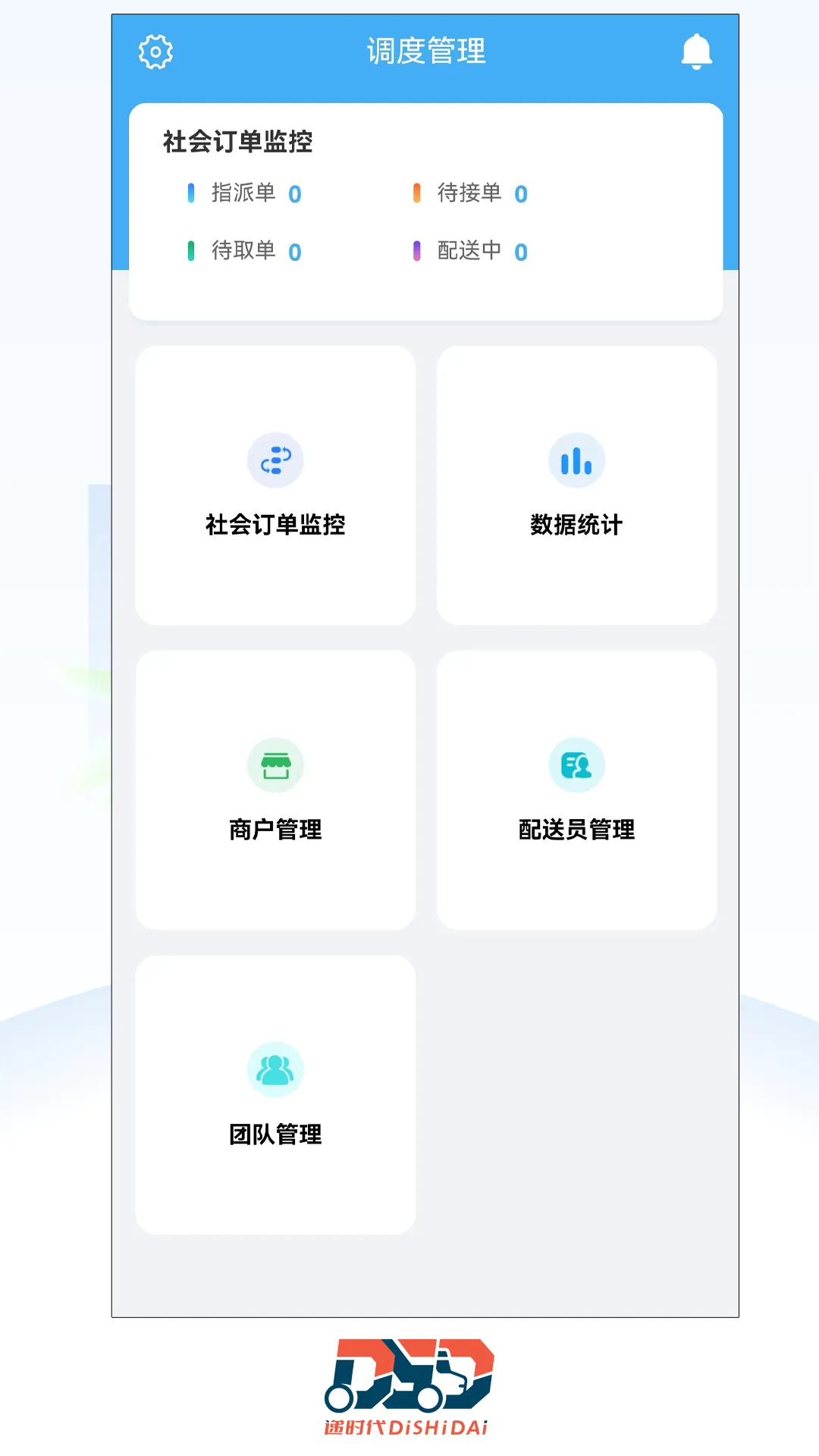Click the 调度管理 title bar
This screenshot has width=819, height=1456.
click(x=425, y=52)
